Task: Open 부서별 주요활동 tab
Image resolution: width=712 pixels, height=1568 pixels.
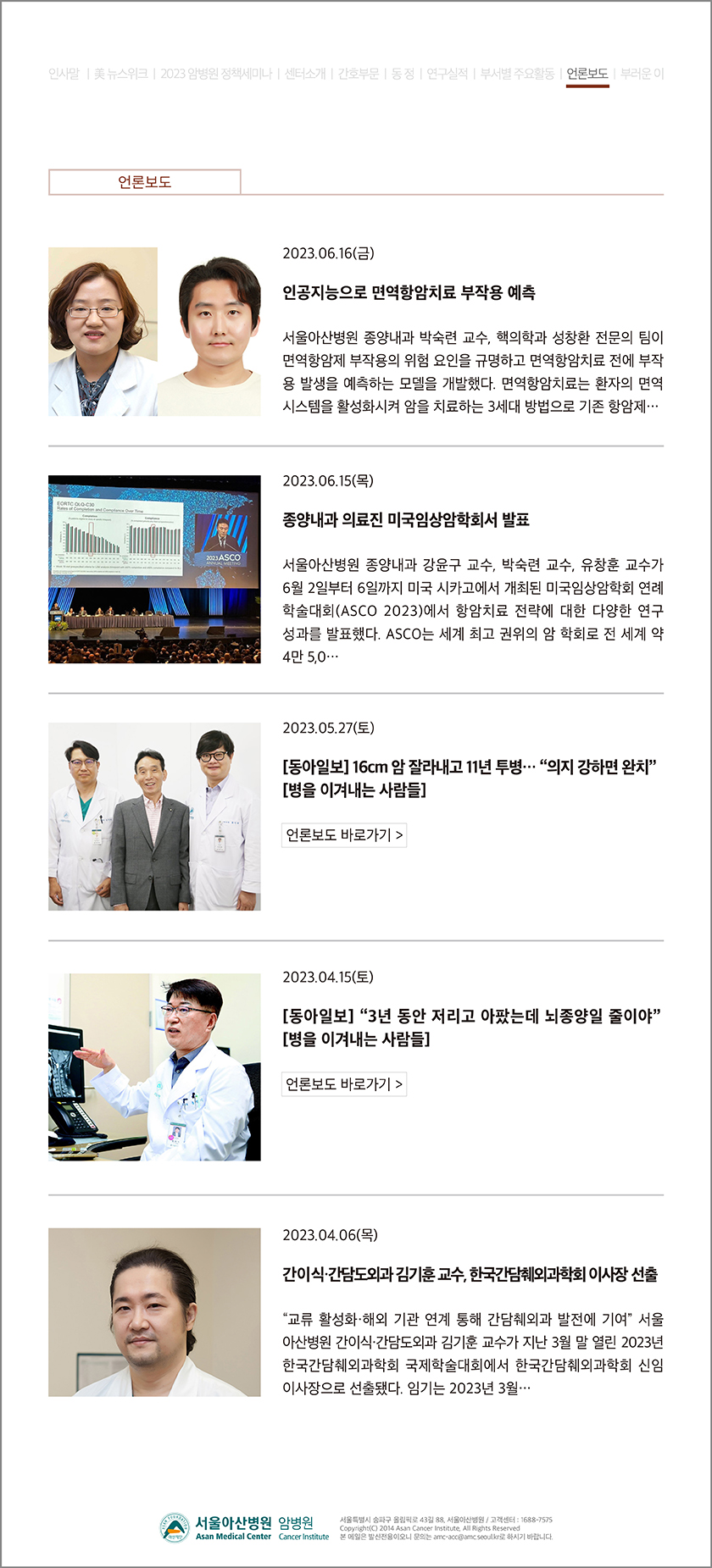Action: click(517, 74)
